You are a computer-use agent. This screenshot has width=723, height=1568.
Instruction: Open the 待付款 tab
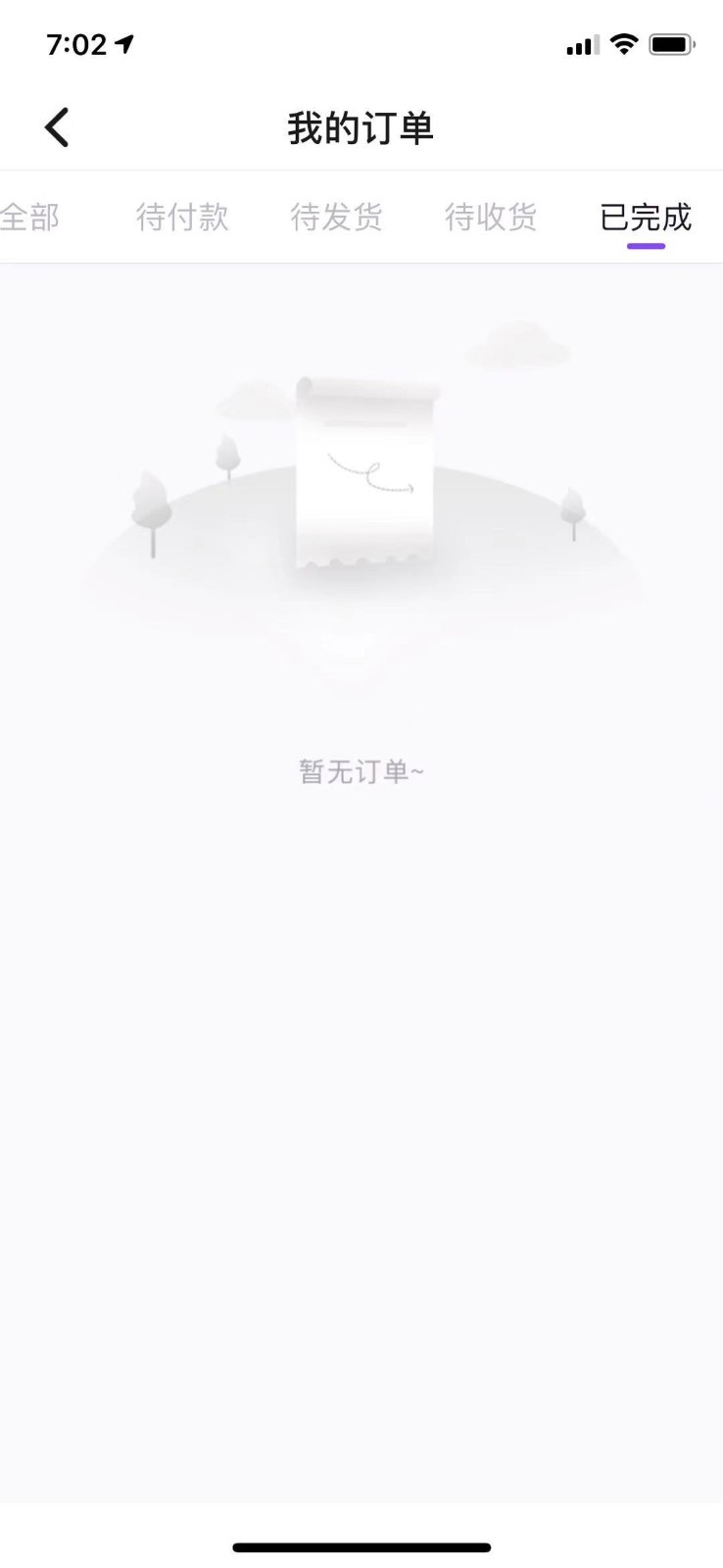182,218
